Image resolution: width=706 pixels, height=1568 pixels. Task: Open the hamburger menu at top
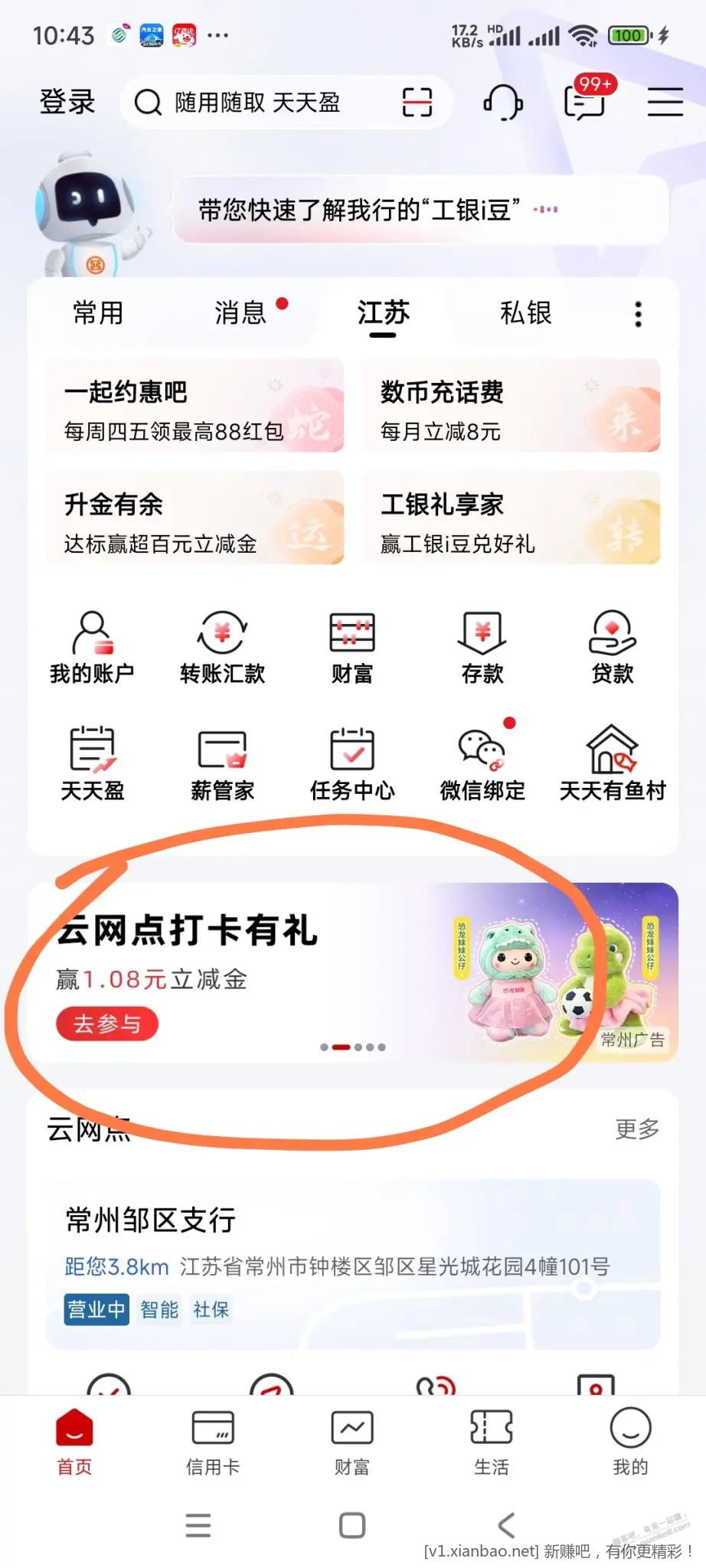665,102
